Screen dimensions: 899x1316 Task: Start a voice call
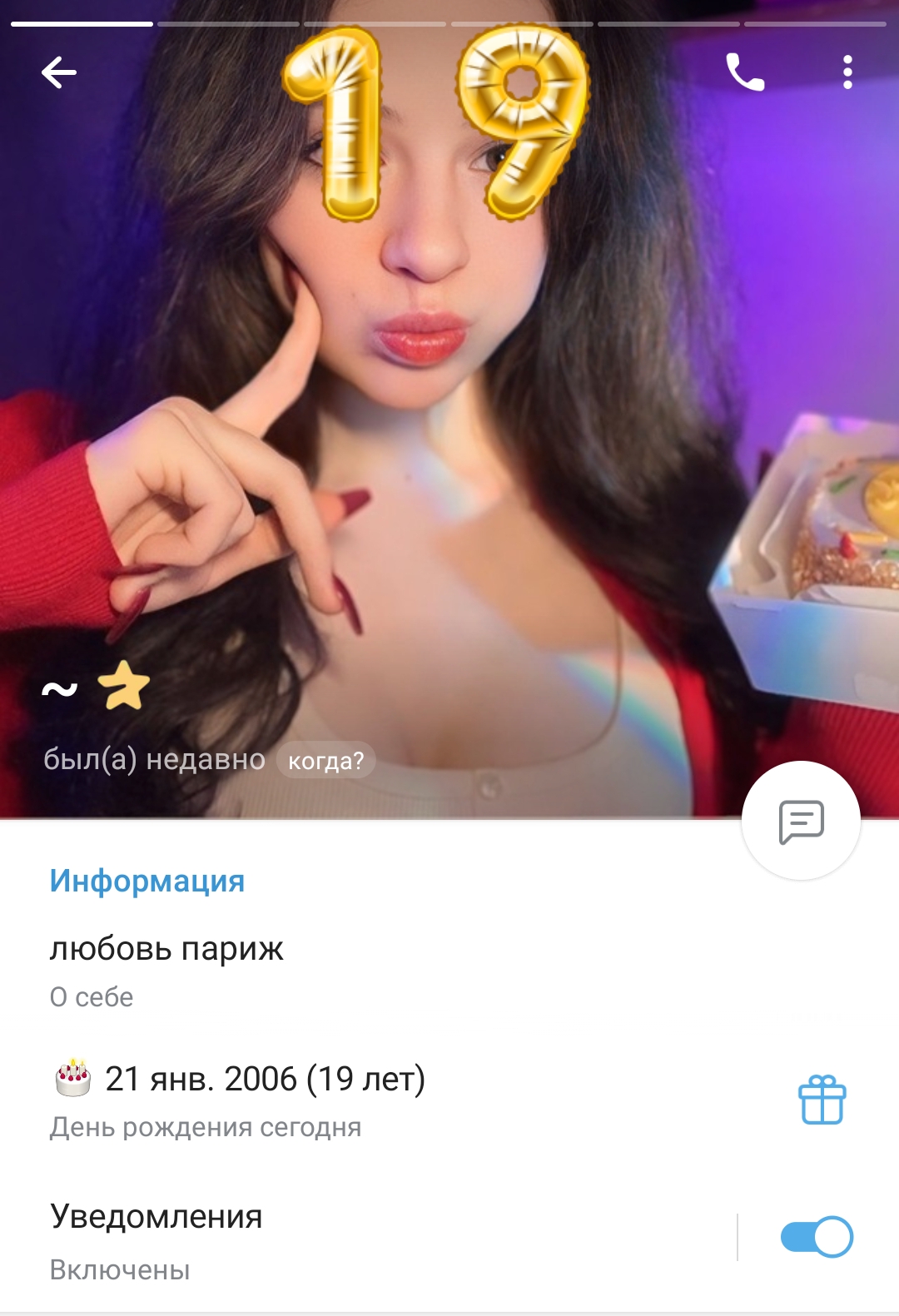(745, 72)
